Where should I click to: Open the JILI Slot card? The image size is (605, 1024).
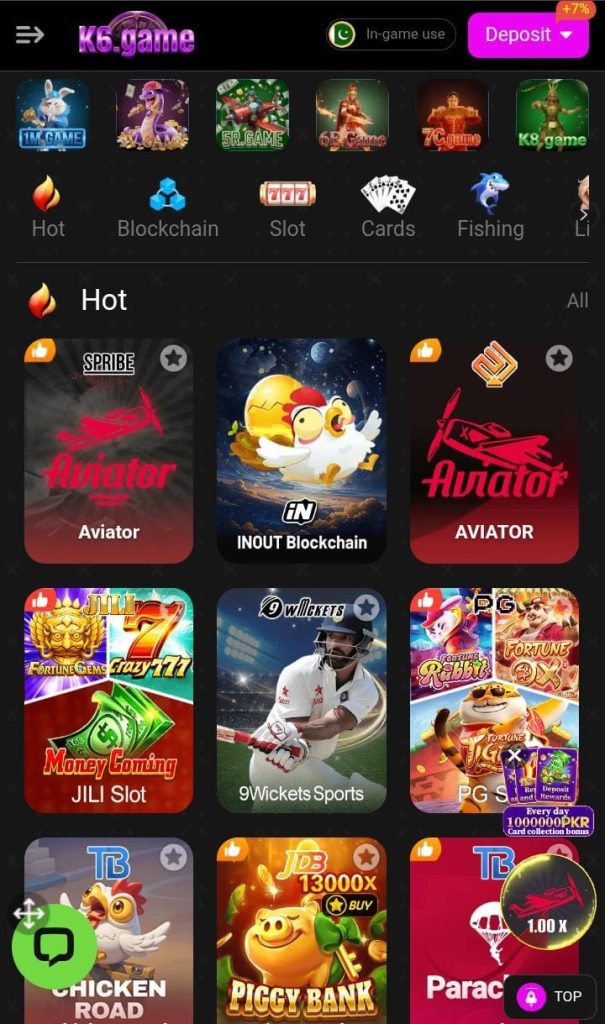pos(108,700)
